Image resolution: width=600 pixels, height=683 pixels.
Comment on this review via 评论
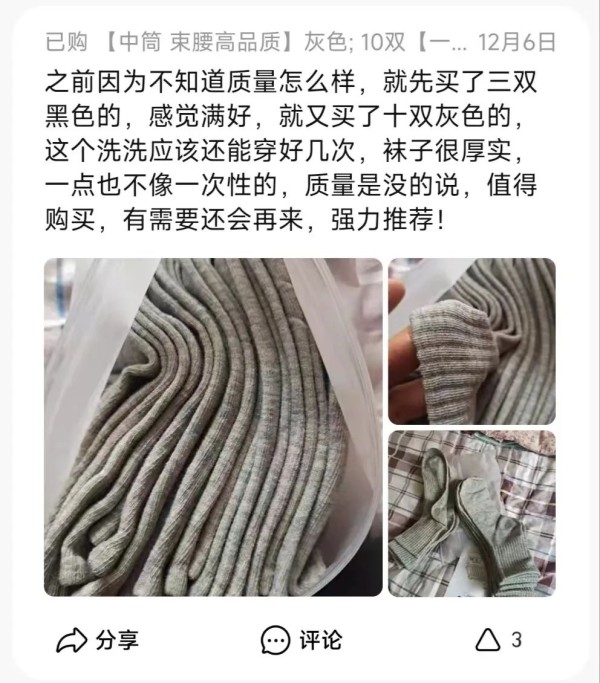pyautogui.click(x=301, y=640)
